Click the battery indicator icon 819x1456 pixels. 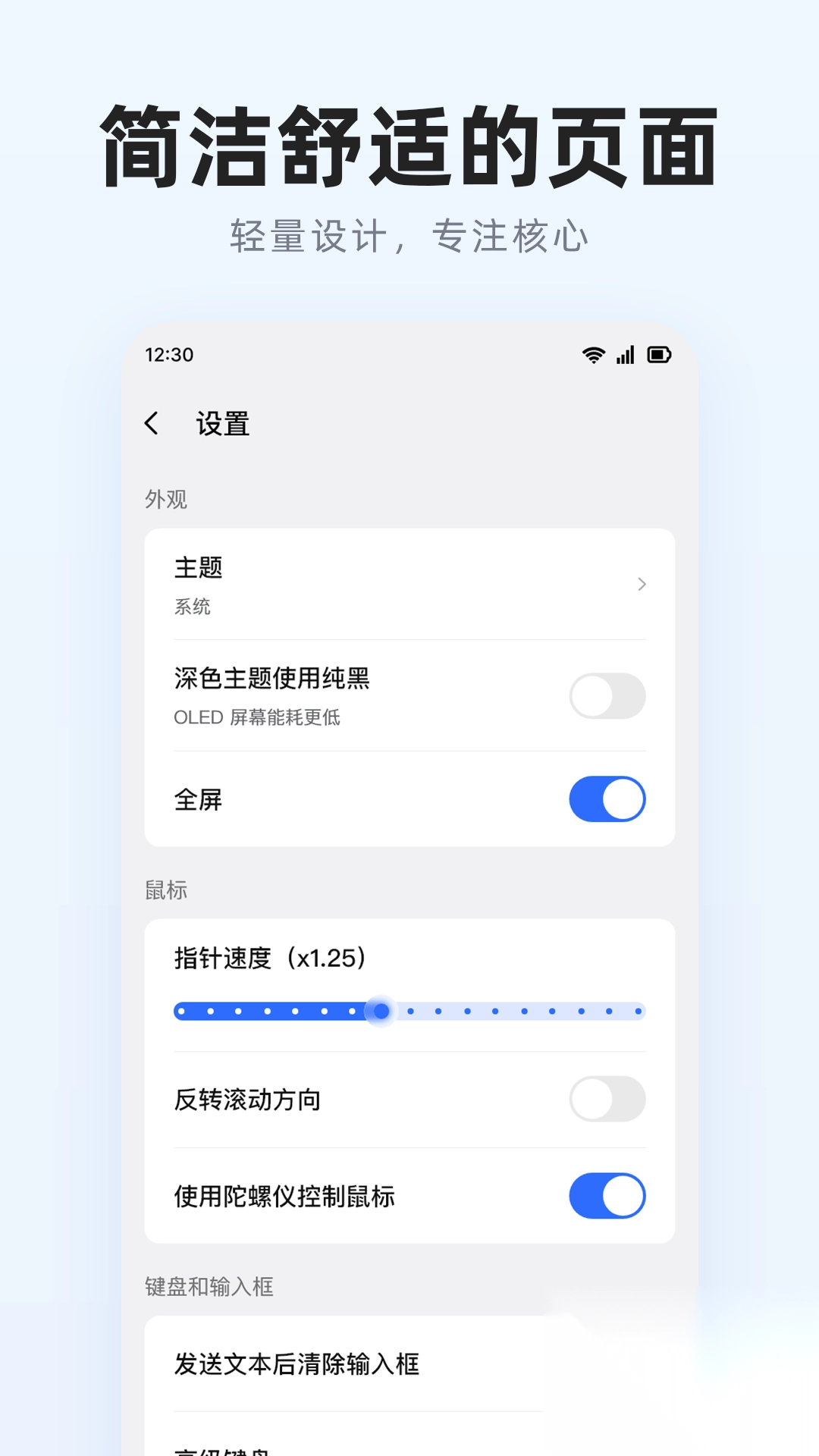[660, 354]
